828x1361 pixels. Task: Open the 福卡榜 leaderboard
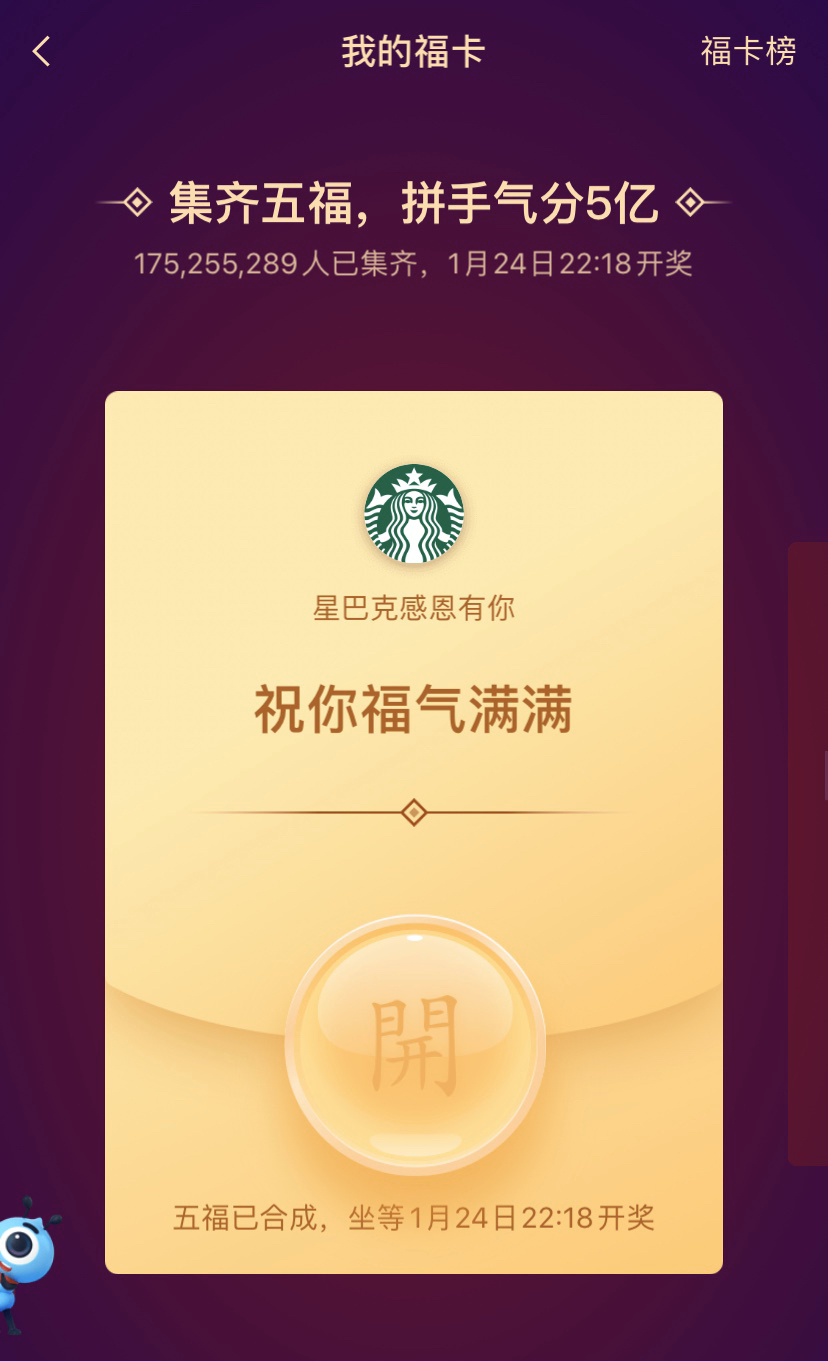tap(748, 52)
